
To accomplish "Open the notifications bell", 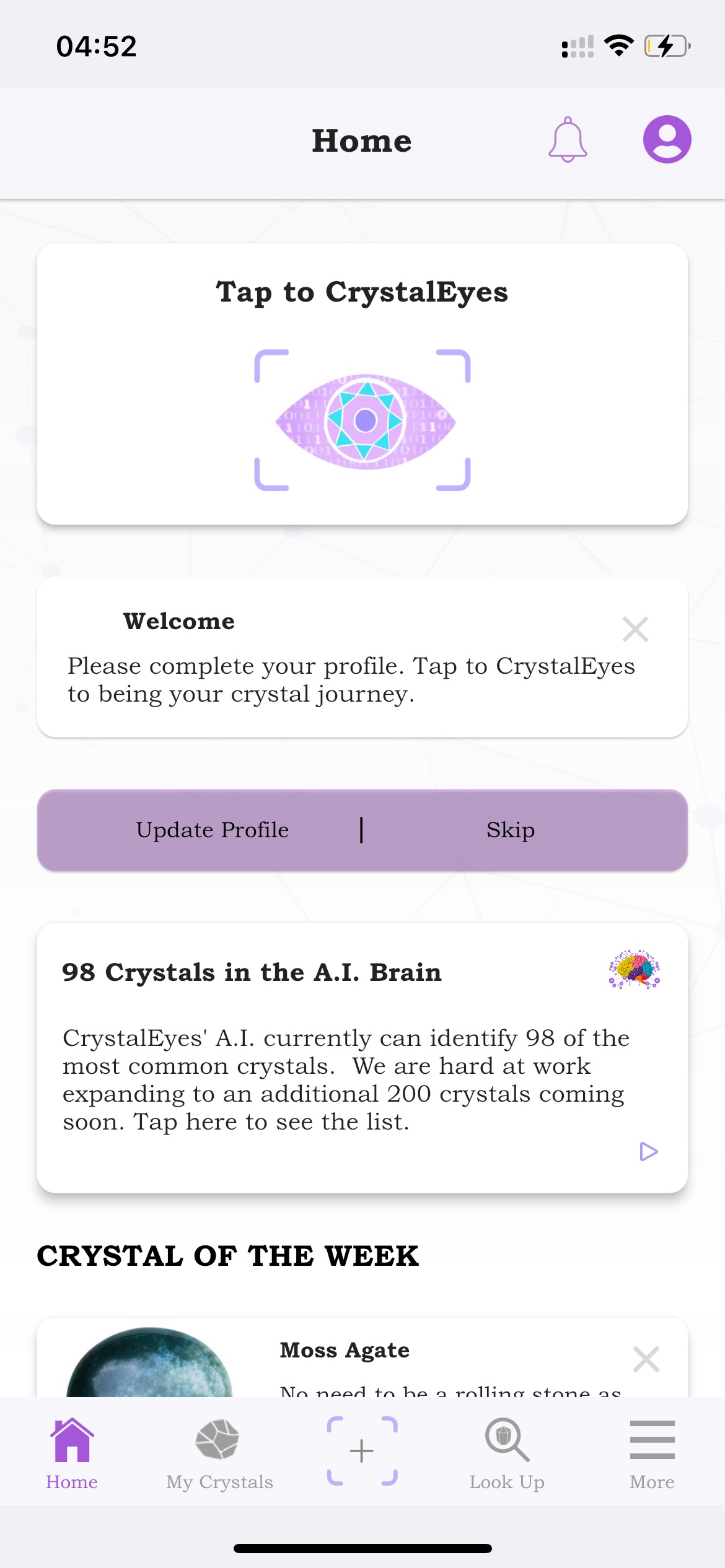I will click(568, 140).
